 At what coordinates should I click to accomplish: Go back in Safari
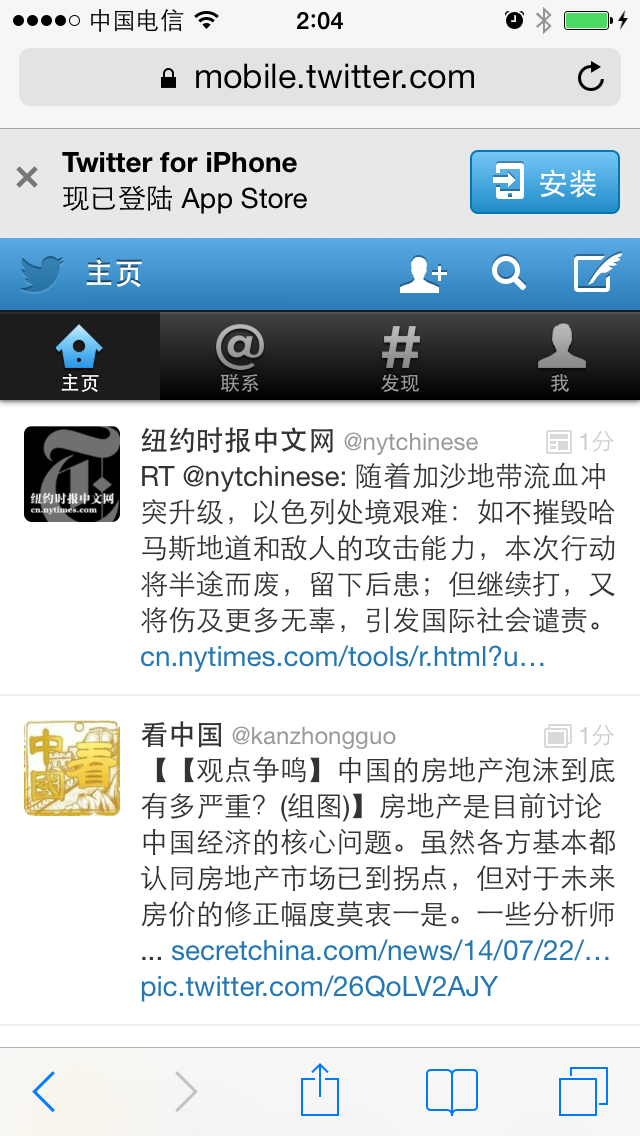(44, 1091)
